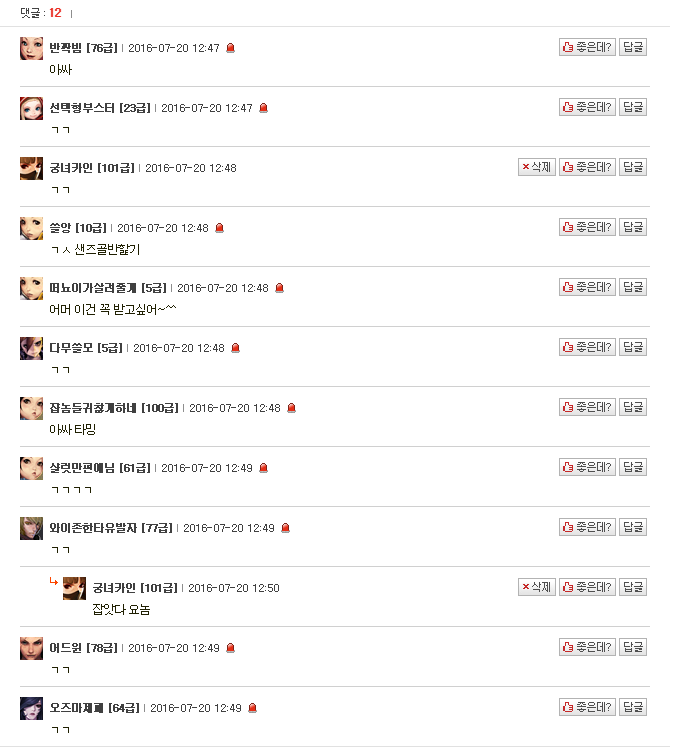
Task: Reply to 샬럿만팬예님's comment
Action: pyautogui.click(x=633, y=467)
